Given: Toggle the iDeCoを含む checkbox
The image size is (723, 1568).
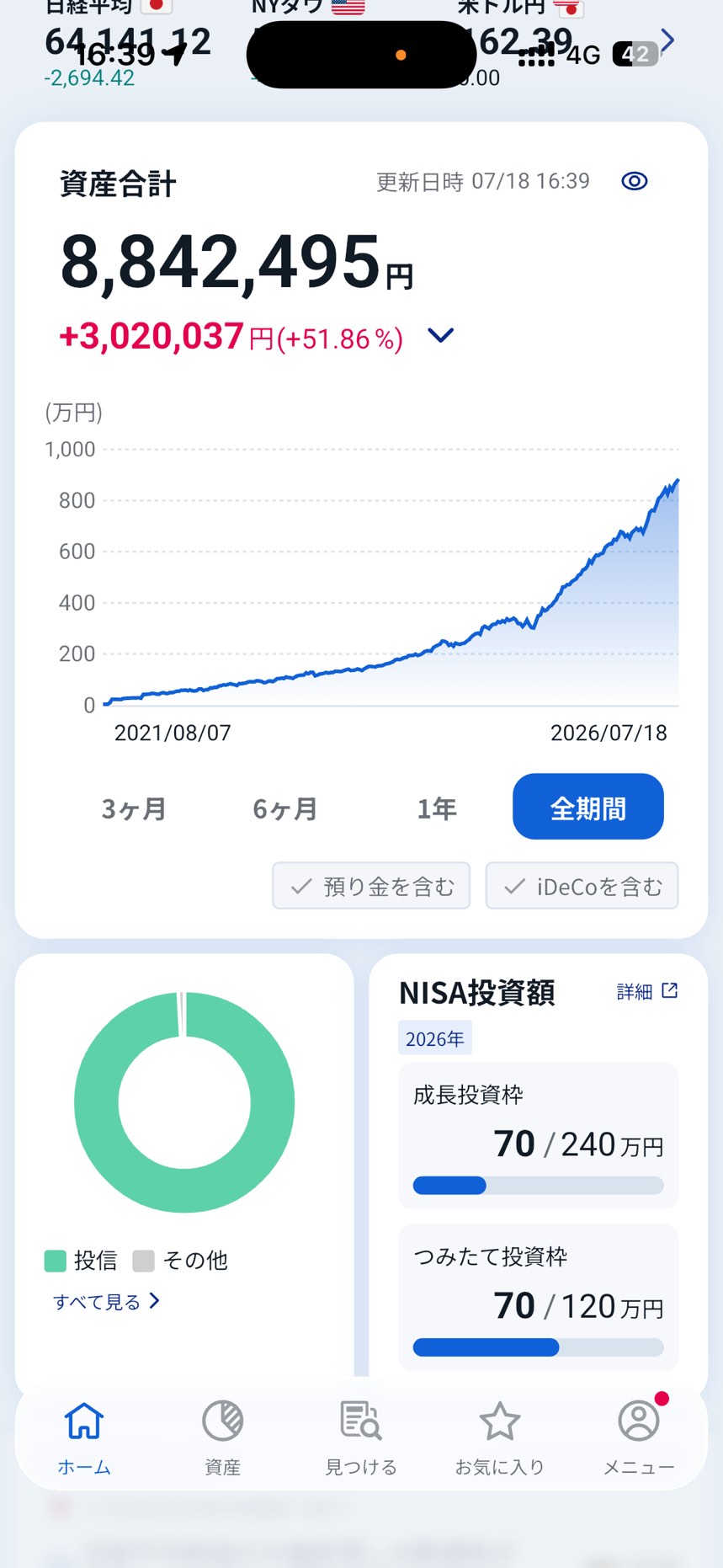Looking at the screenshot, I should tap(582, 886).
